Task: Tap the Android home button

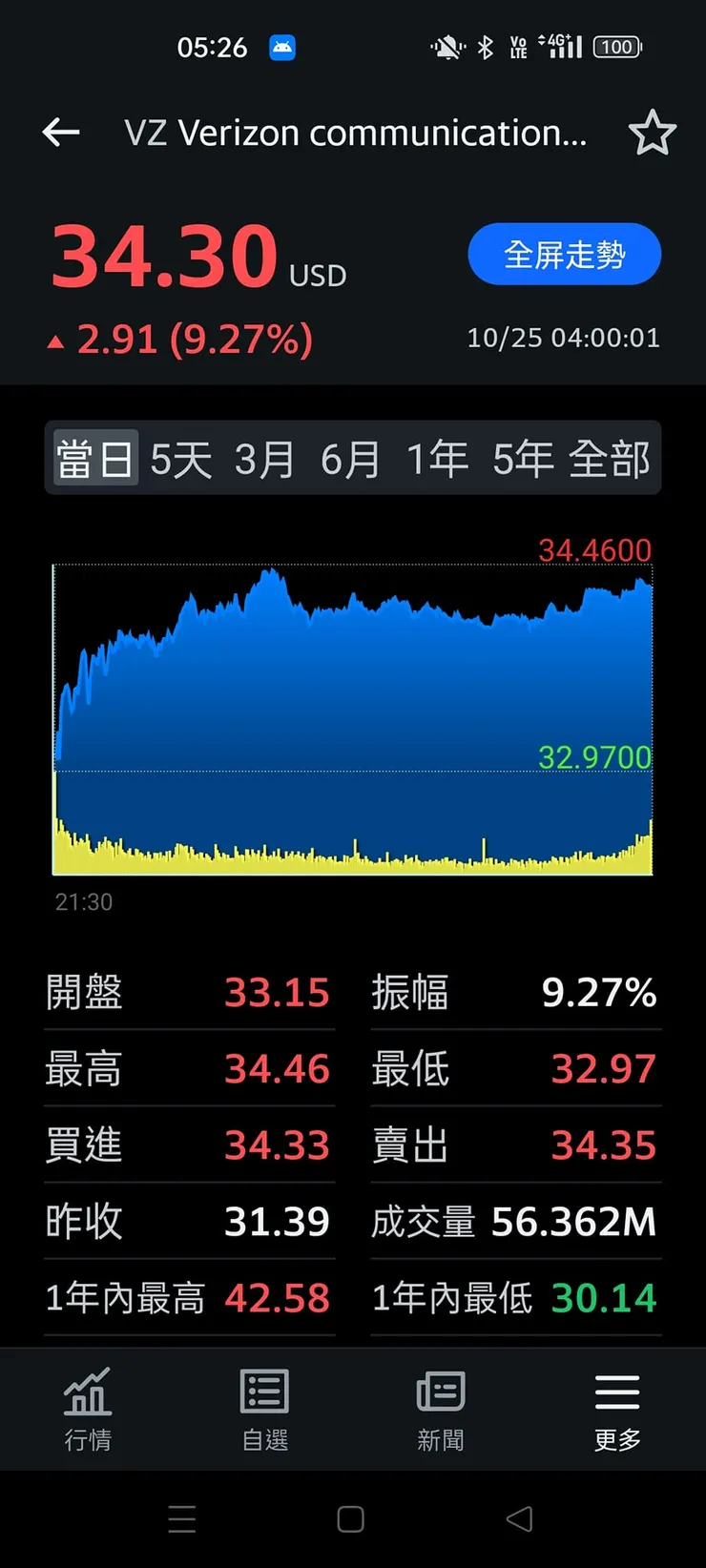Action: click(x=350, y=1518)
